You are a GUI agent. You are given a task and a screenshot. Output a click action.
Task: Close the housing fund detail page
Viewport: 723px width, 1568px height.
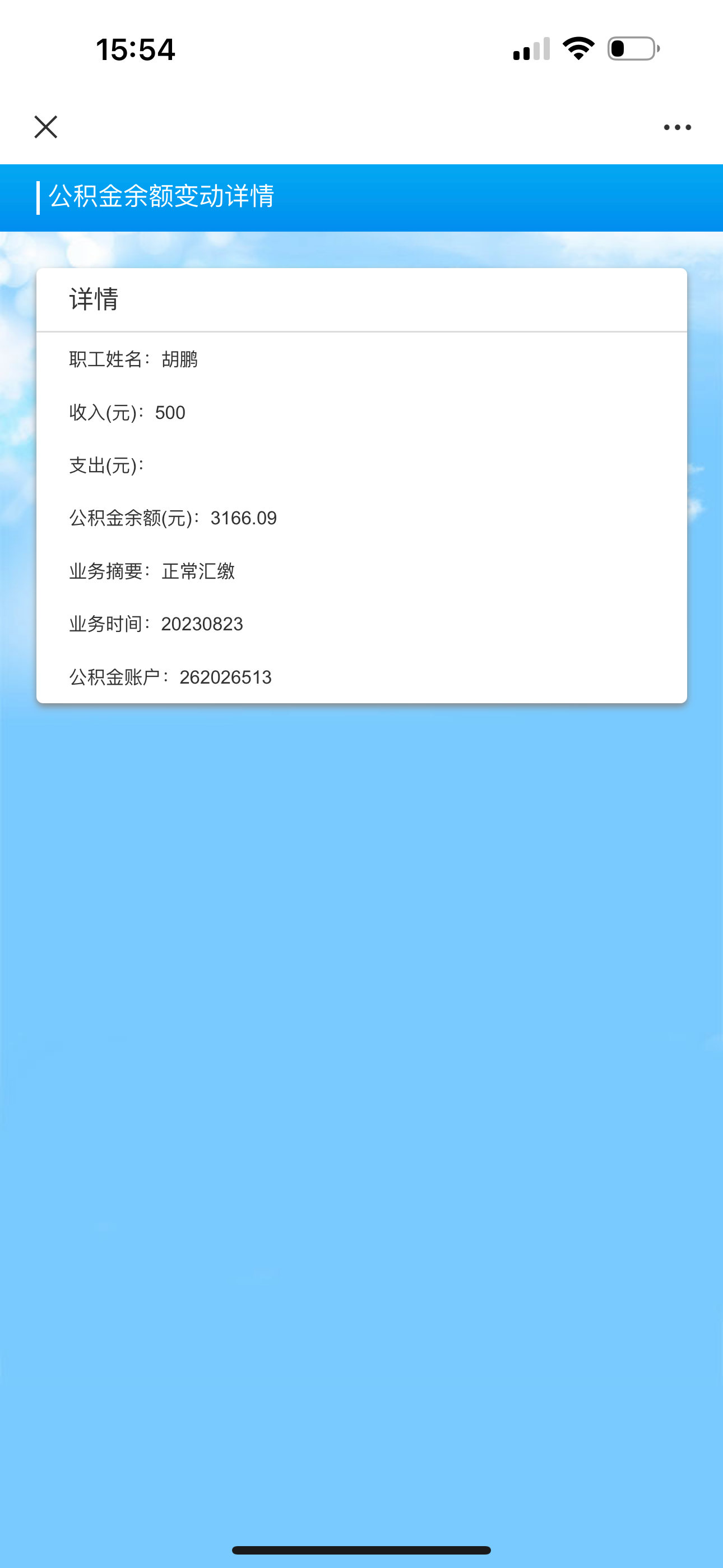(x=45, y=127)
